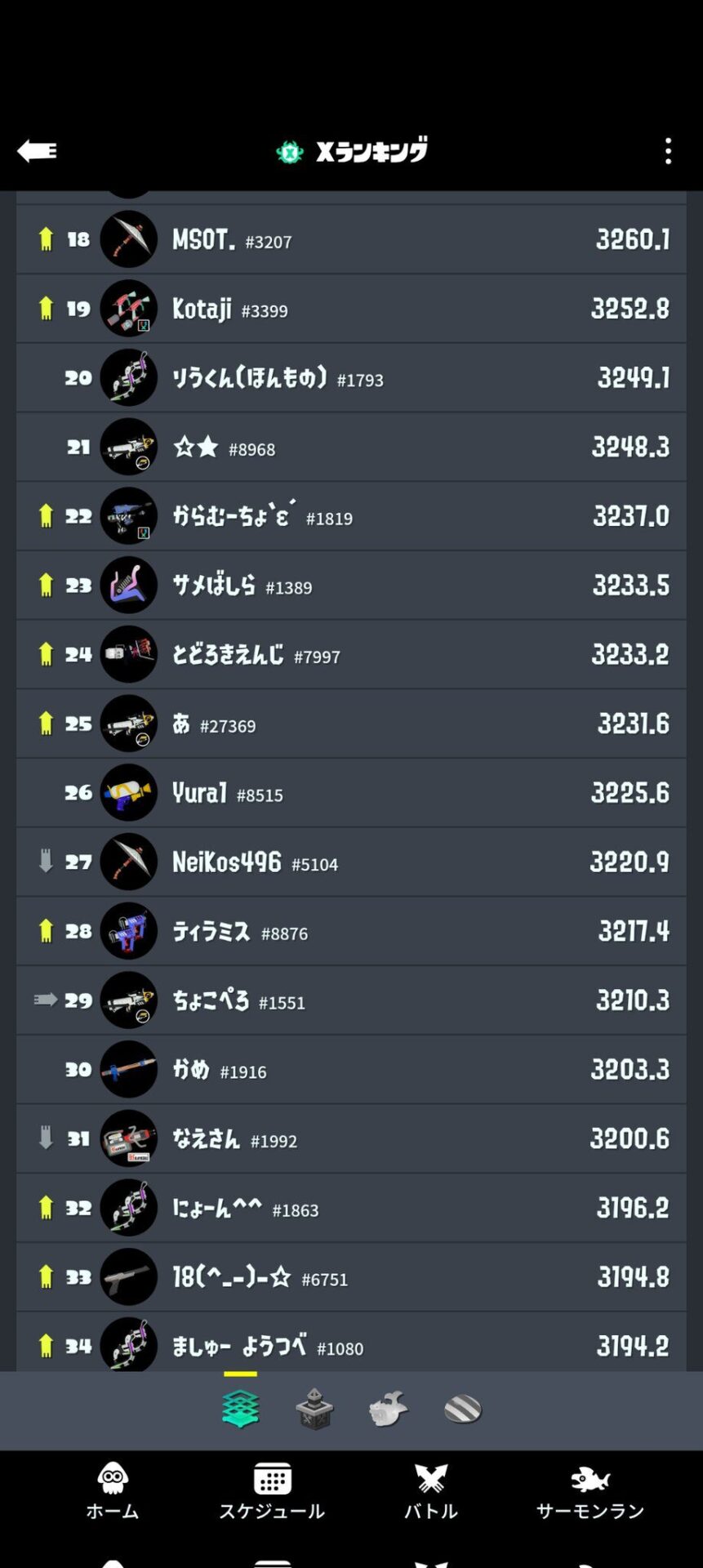Go back using the arrow icon
Image resolution: width=703 pixels, height=1568 pixels.
click(x=37, y=151)
